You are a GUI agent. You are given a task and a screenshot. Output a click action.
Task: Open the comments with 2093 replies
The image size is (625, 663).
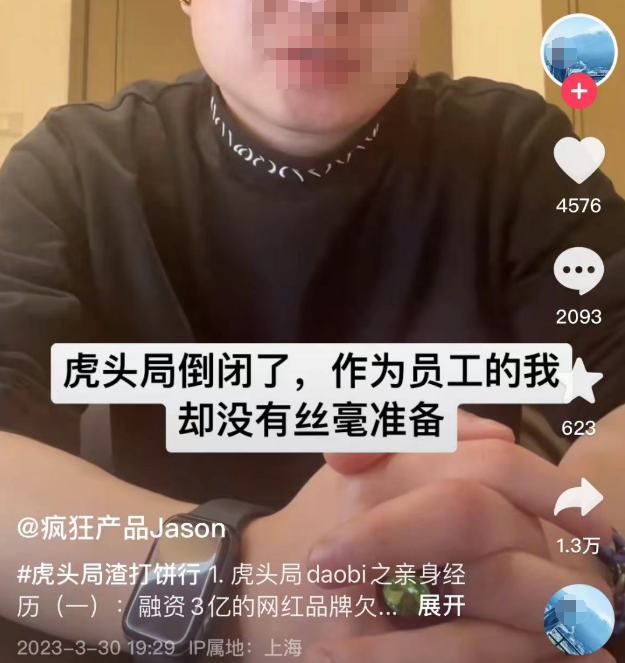tap(579, 271)
